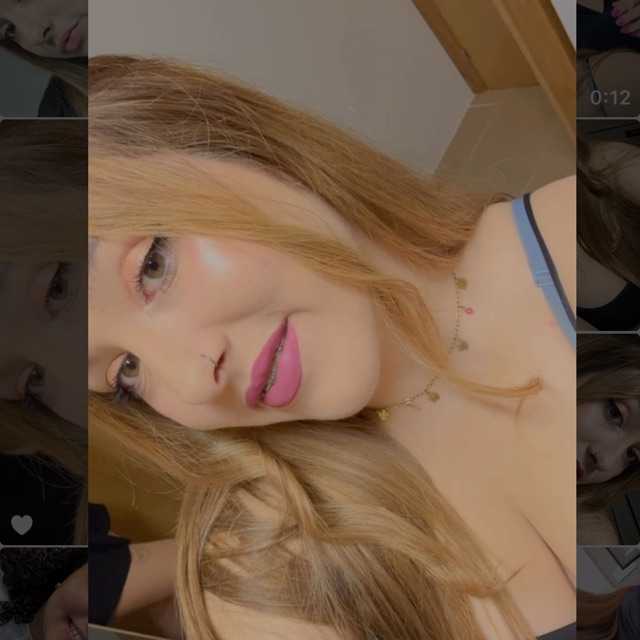The height and width of the screenshot is (640, 640).
Task: Open the video thumbnail marked 0:12
Action: (608, 58)
